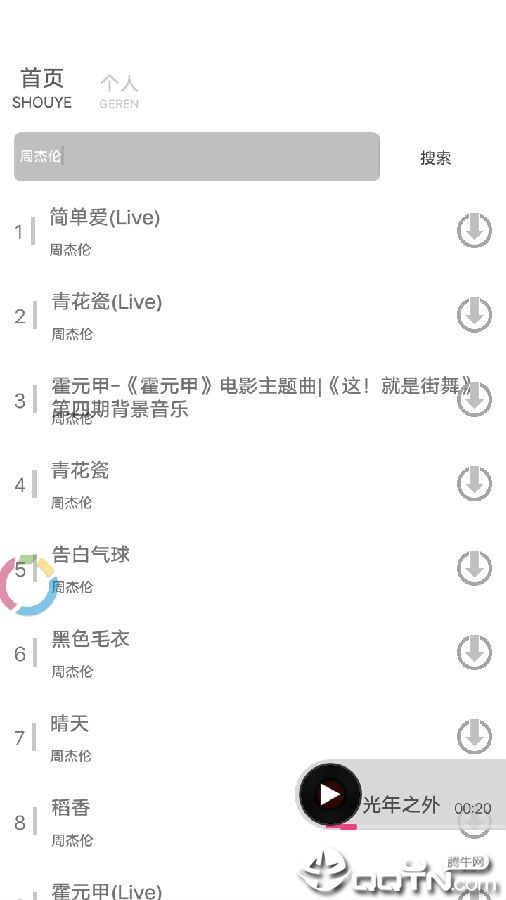Tap the search field containing 周杰伦
The width and height of the screenshot is (506, 900).
point(197,157)
